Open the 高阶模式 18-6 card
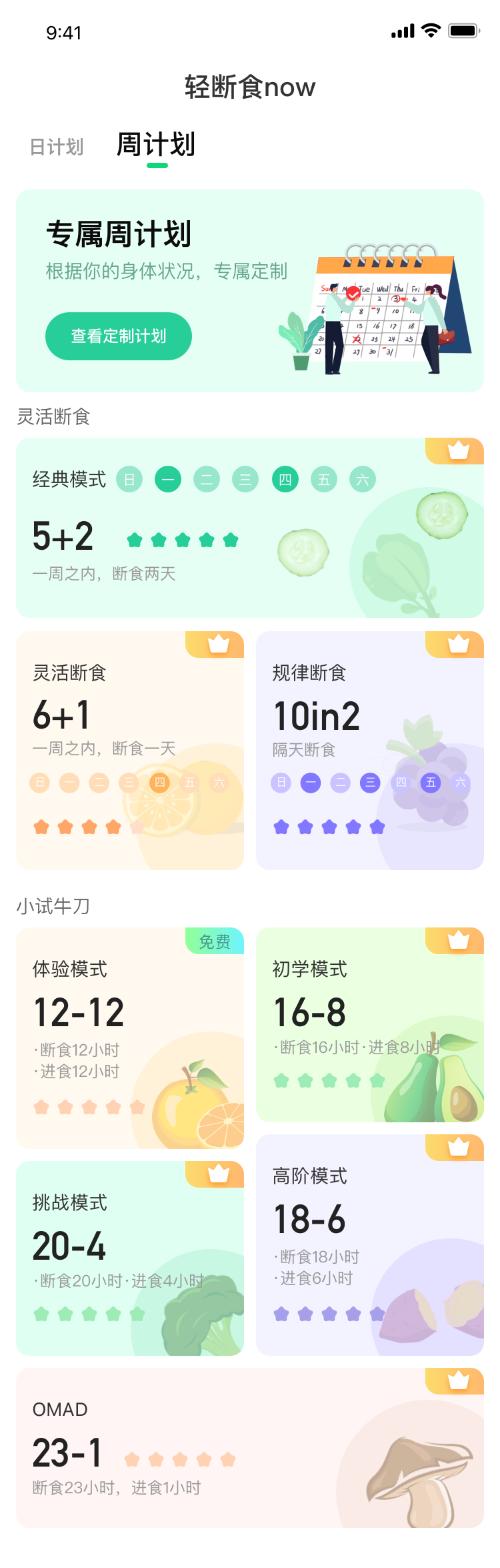 369,1244
